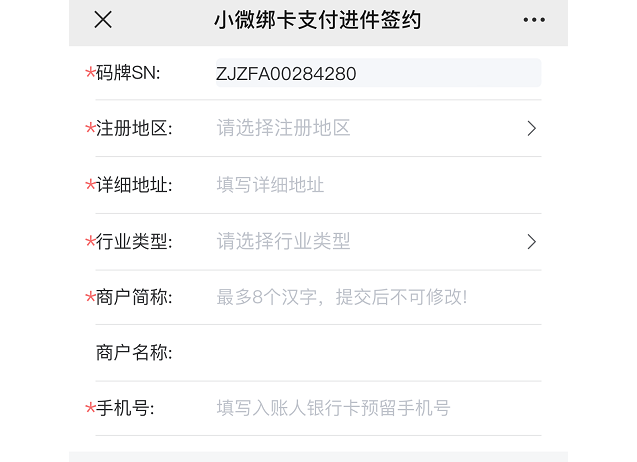Open the three-dot overflow menu
This screenshot has height=462, width=637.
[534, 20]
